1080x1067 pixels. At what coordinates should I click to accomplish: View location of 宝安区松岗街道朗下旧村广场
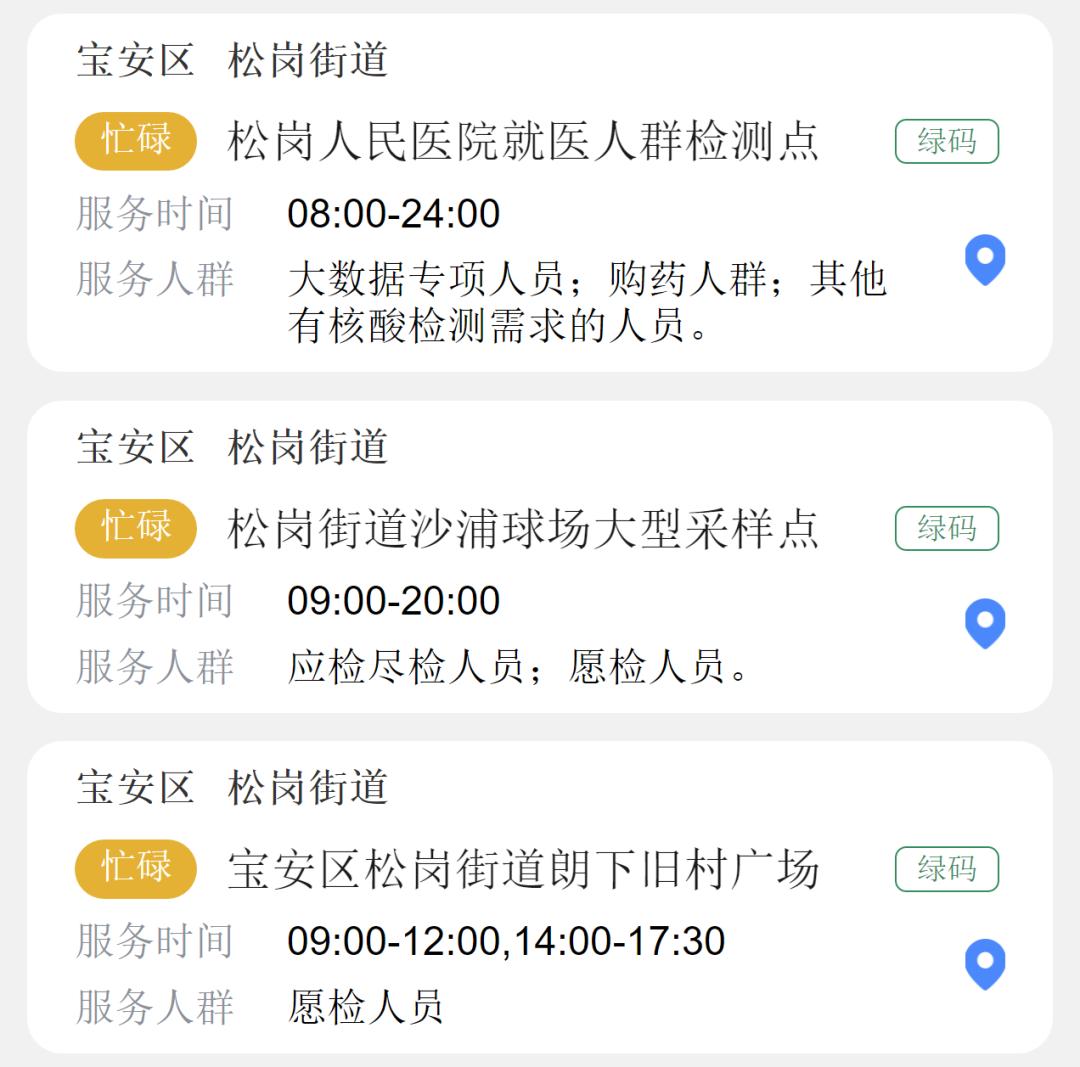click(x=984, y=964)
